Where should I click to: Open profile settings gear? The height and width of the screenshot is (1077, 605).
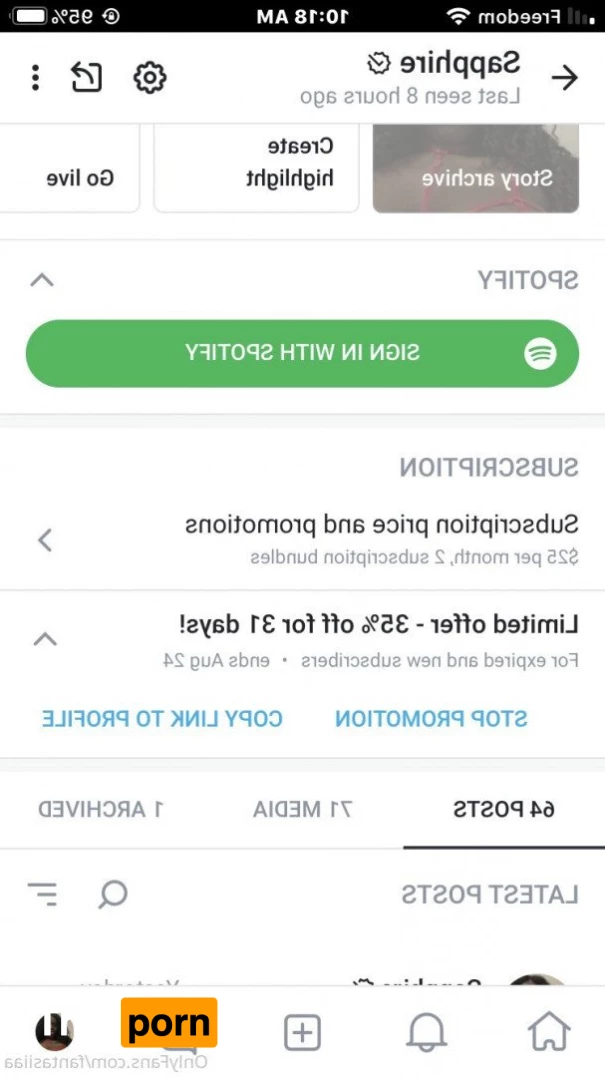point(150,77)
